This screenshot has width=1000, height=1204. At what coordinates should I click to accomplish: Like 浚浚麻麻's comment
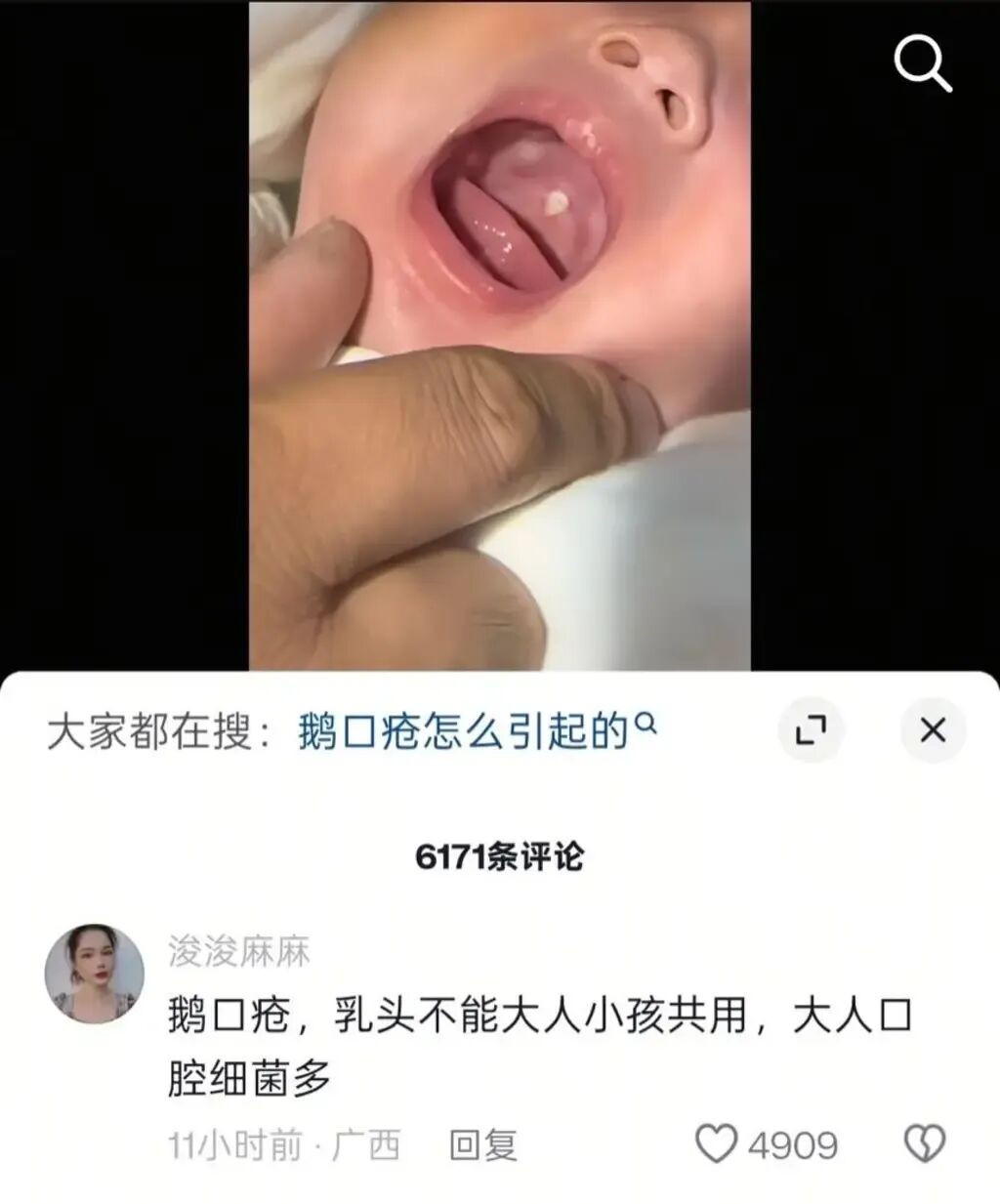[716, 1144]
